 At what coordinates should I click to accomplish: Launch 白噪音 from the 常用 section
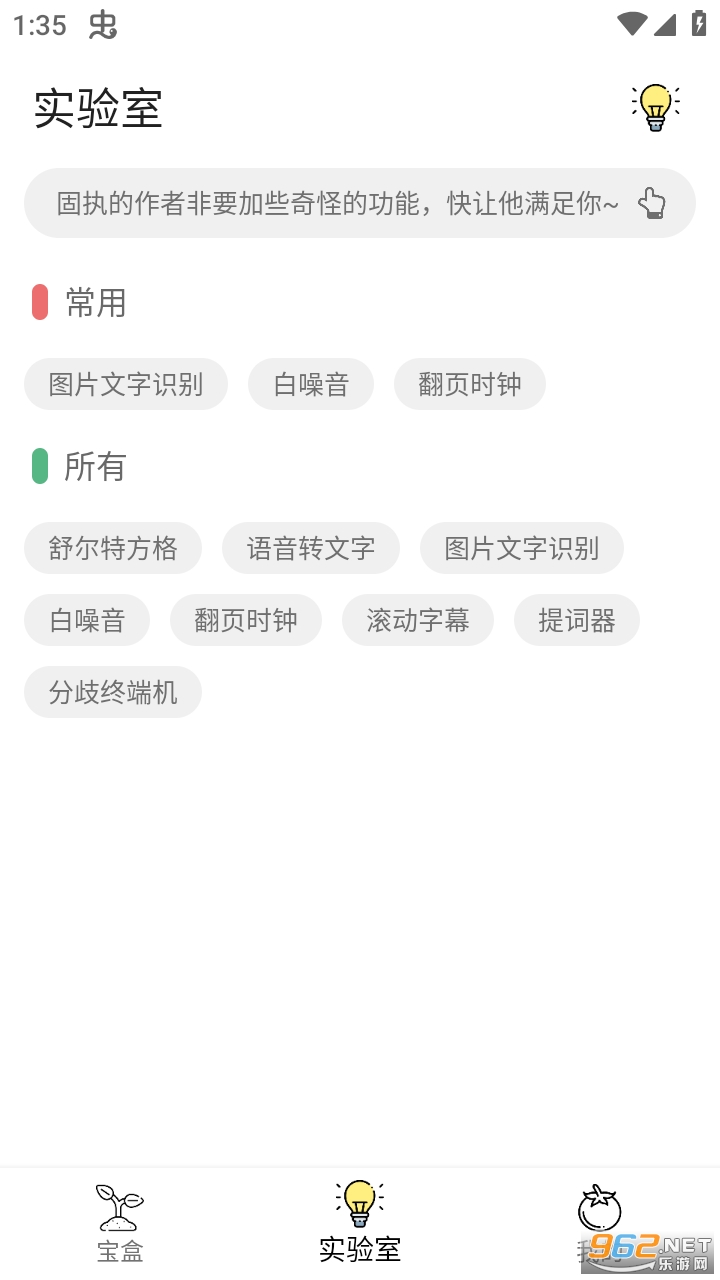[x=311, y=384]
